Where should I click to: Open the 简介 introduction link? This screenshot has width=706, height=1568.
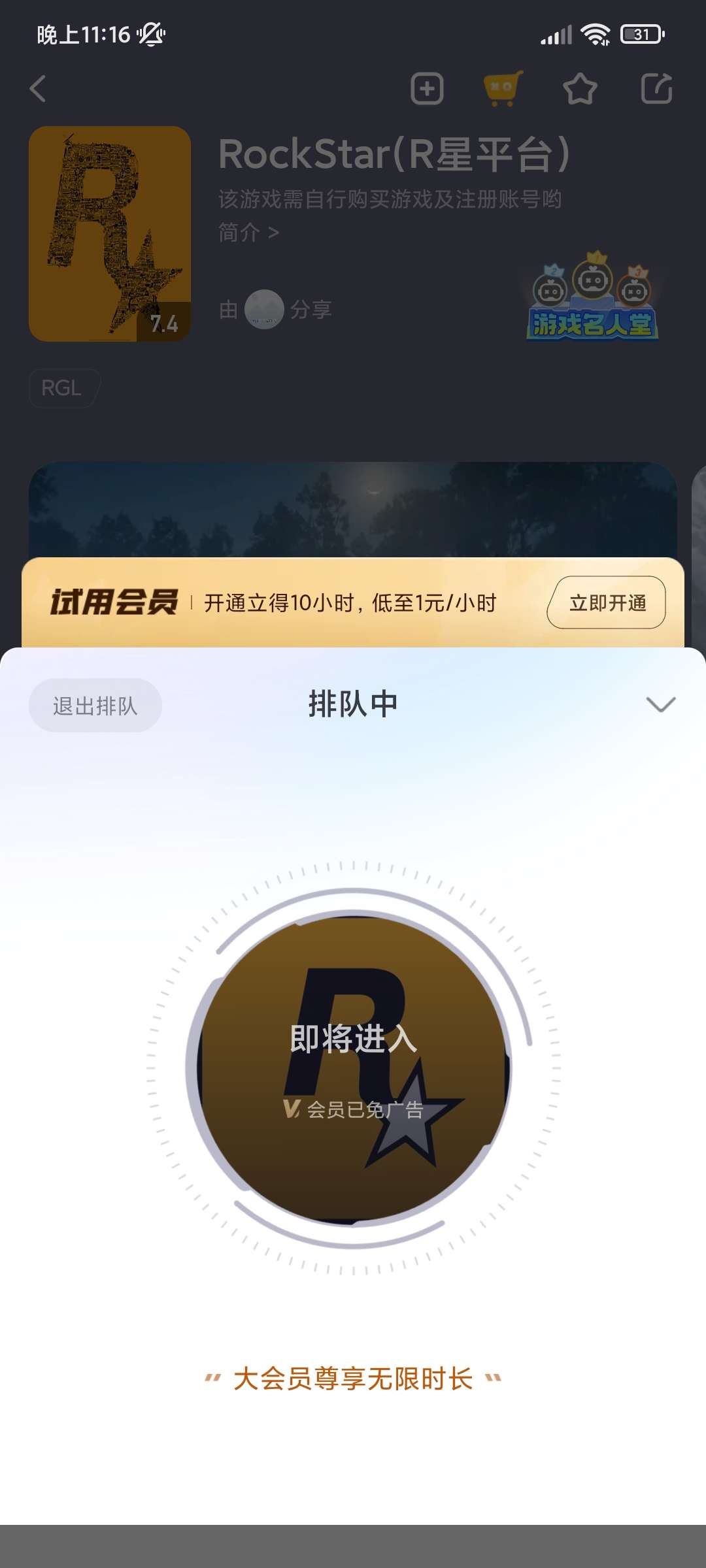[248, 233]
